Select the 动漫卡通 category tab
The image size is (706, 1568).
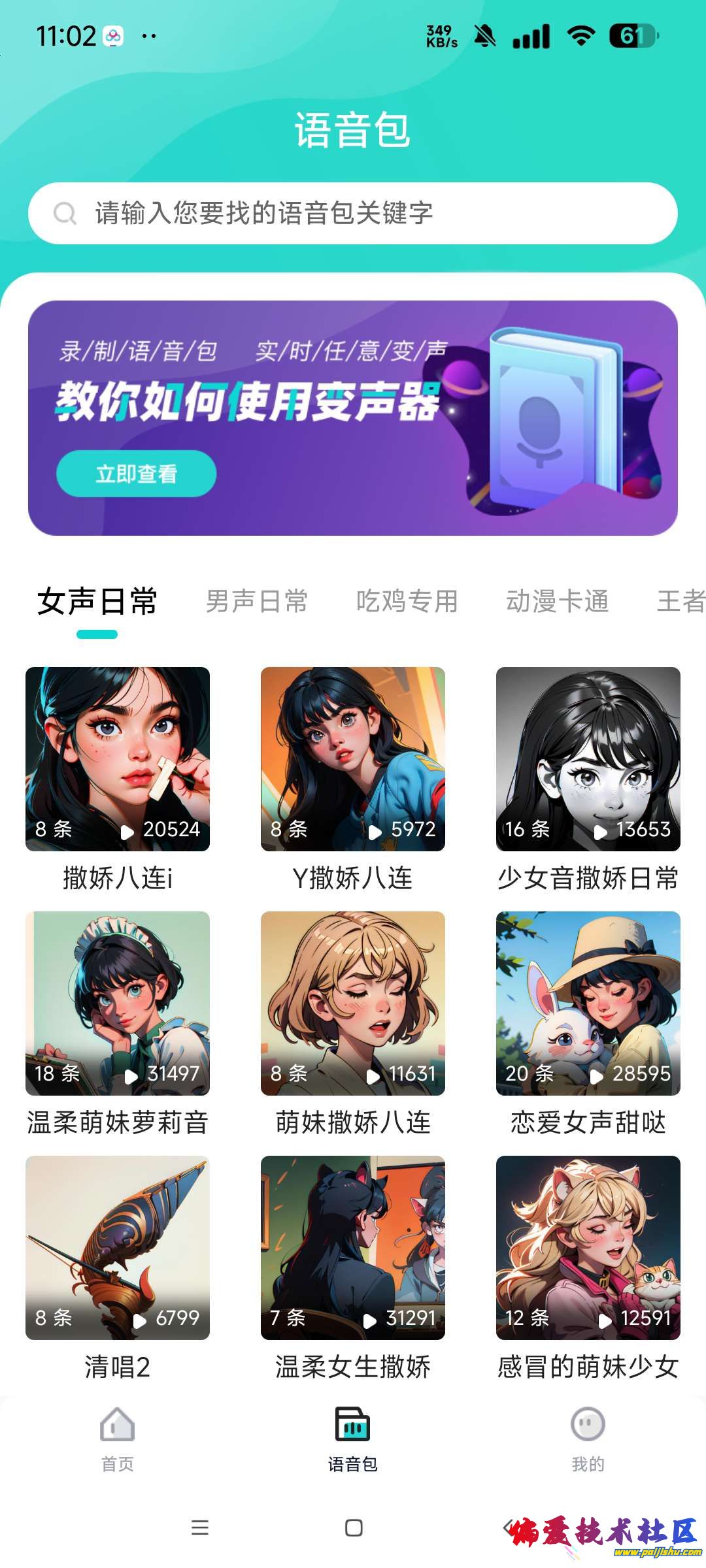[557, 601]
